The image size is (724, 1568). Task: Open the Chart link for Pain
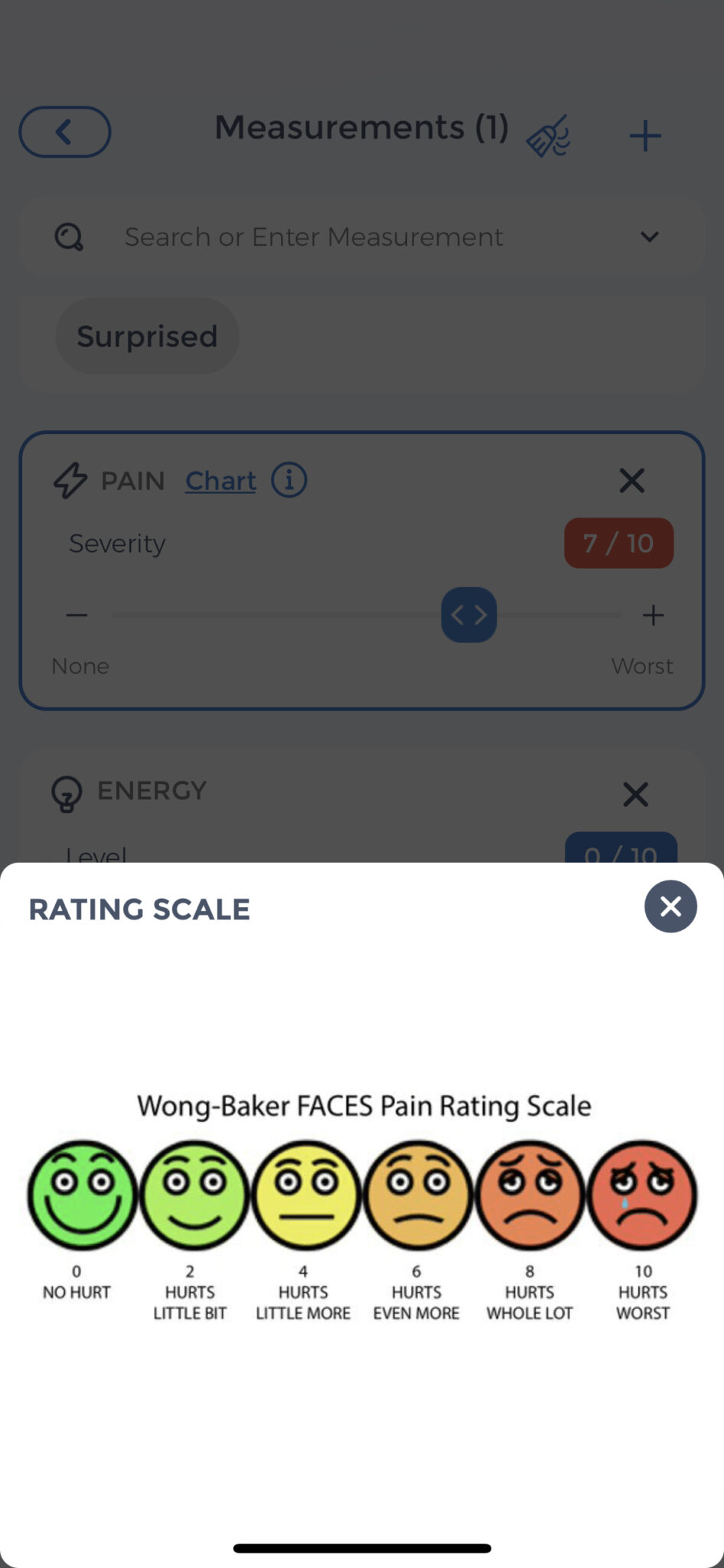click(220, 481)
